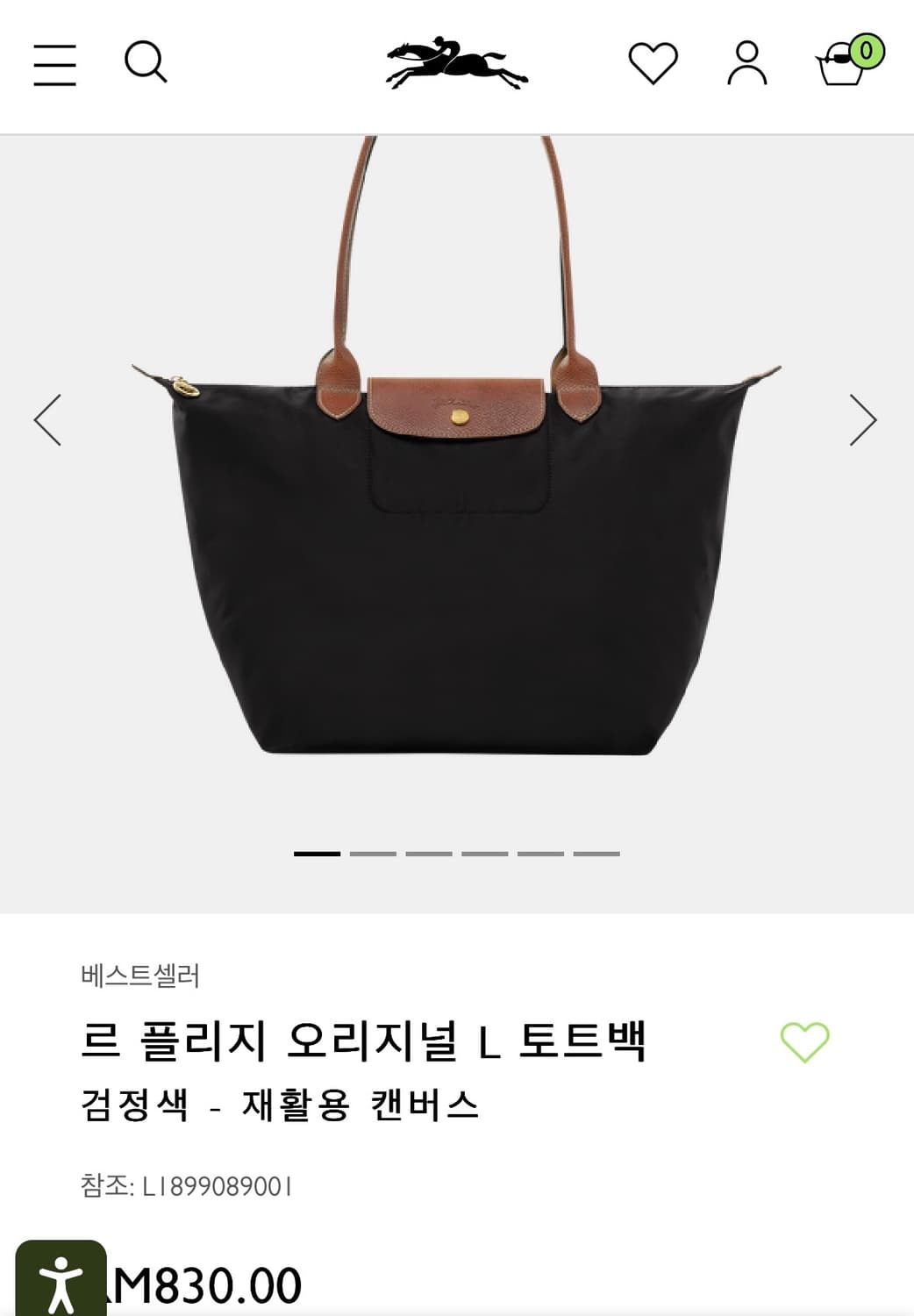Open the hamburger navigation menu

pos(54,66)
